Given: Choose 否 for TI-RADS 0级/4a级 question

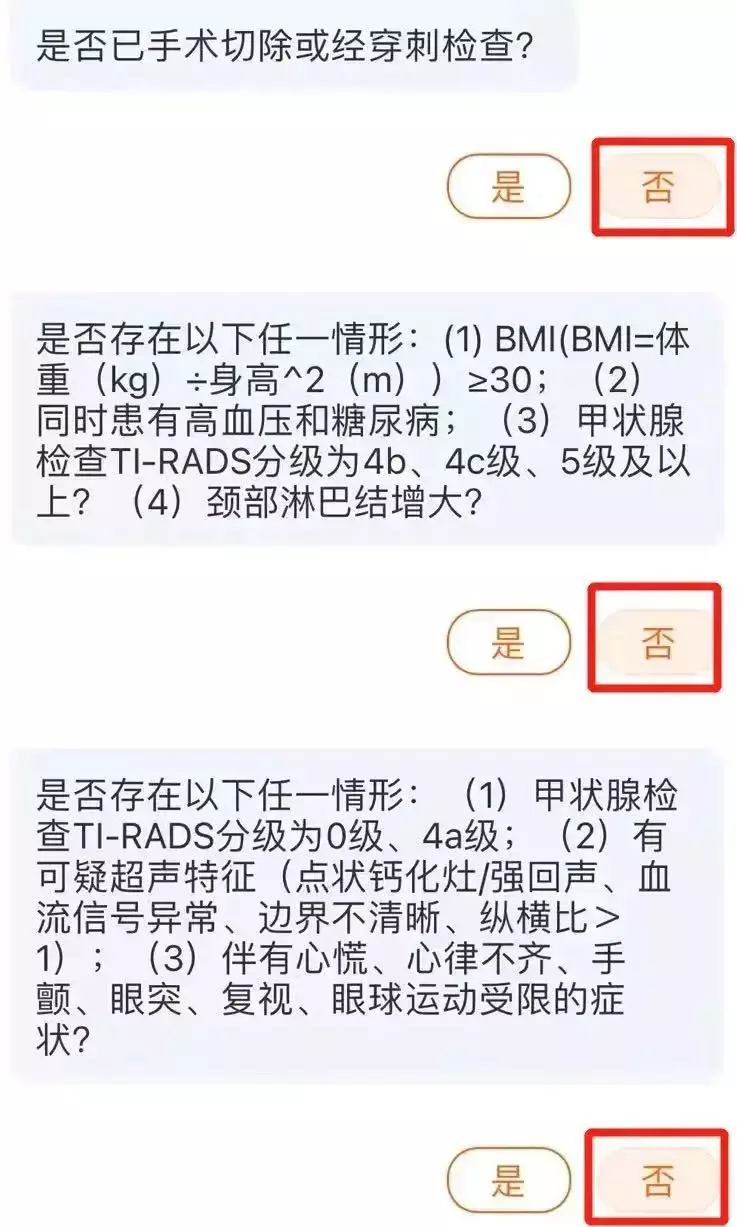Looking at the screenshot, I should pos(656,1183).
